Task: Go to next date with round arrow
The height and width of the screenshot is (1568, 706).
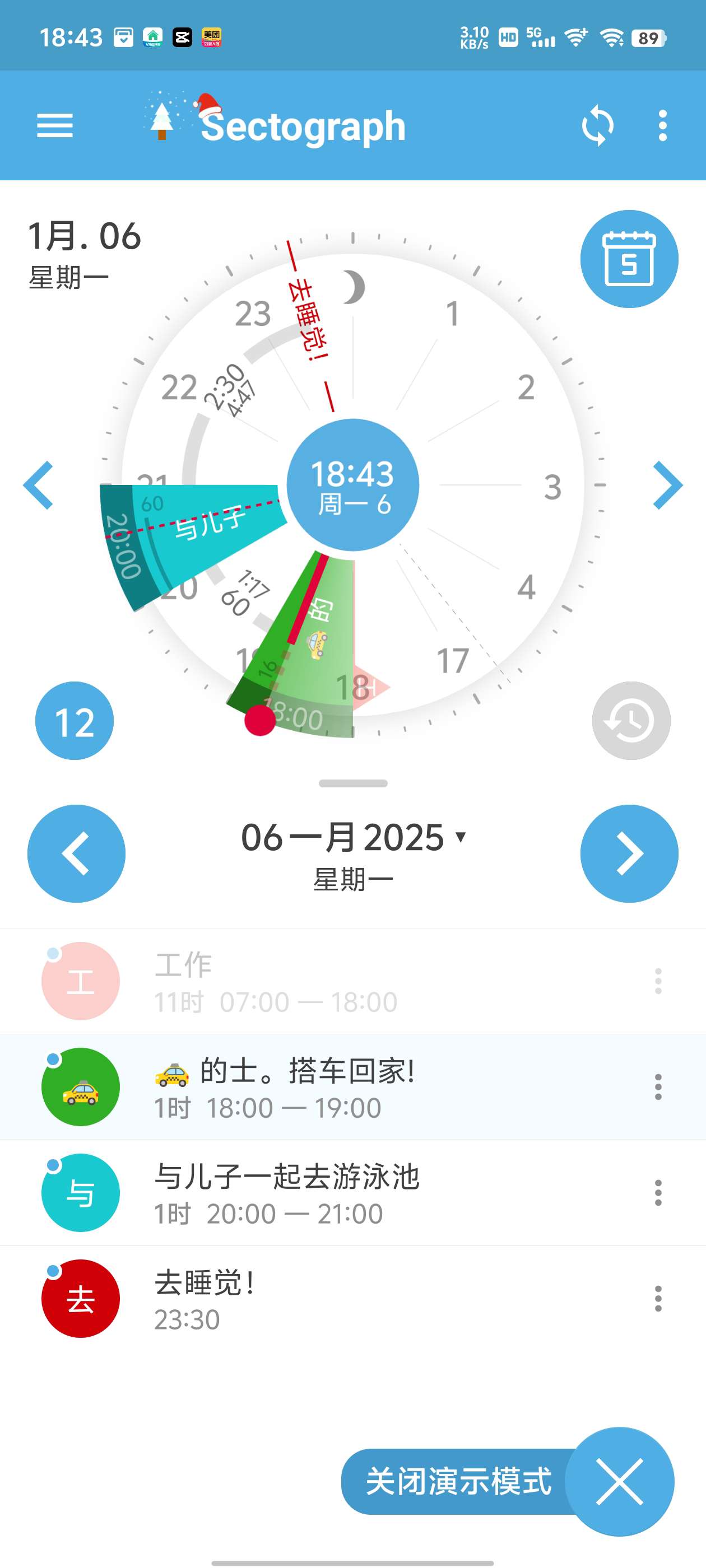Action: (x=629, y=853)
